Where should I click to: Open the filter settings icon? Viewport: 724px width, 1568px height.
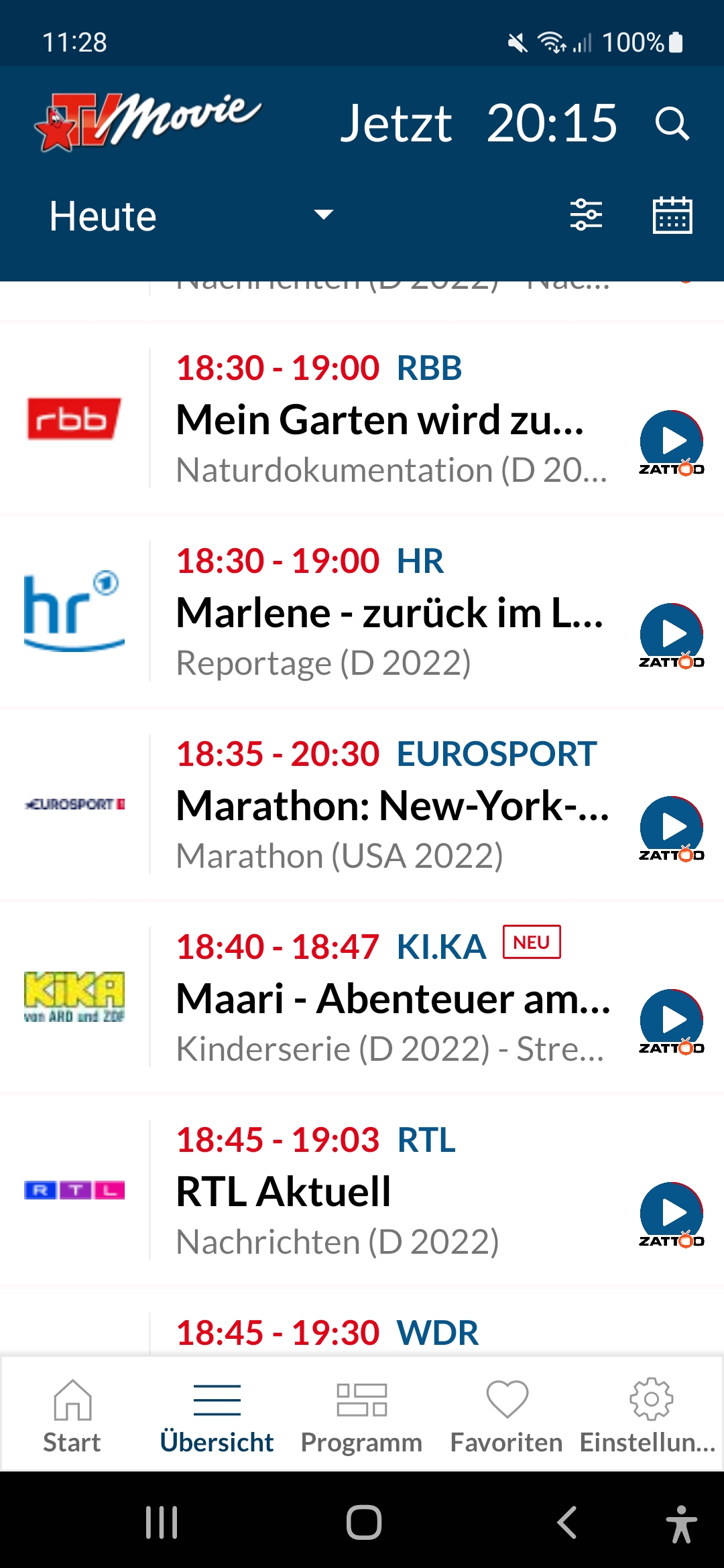[586, 215]
